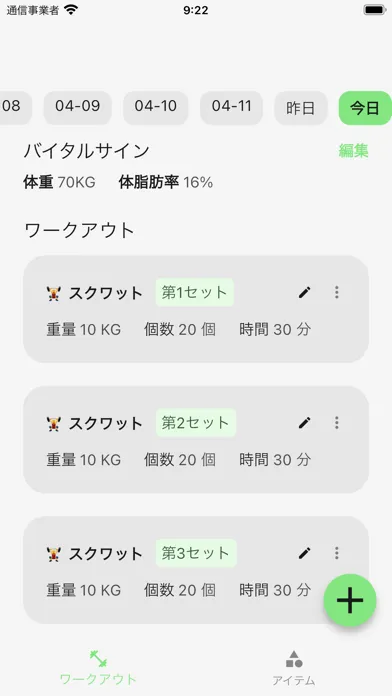Image resolution: width=392 pixels, height=696 pixels.
Task: Switch to the アイテム tab
Action: coord(294,668)
